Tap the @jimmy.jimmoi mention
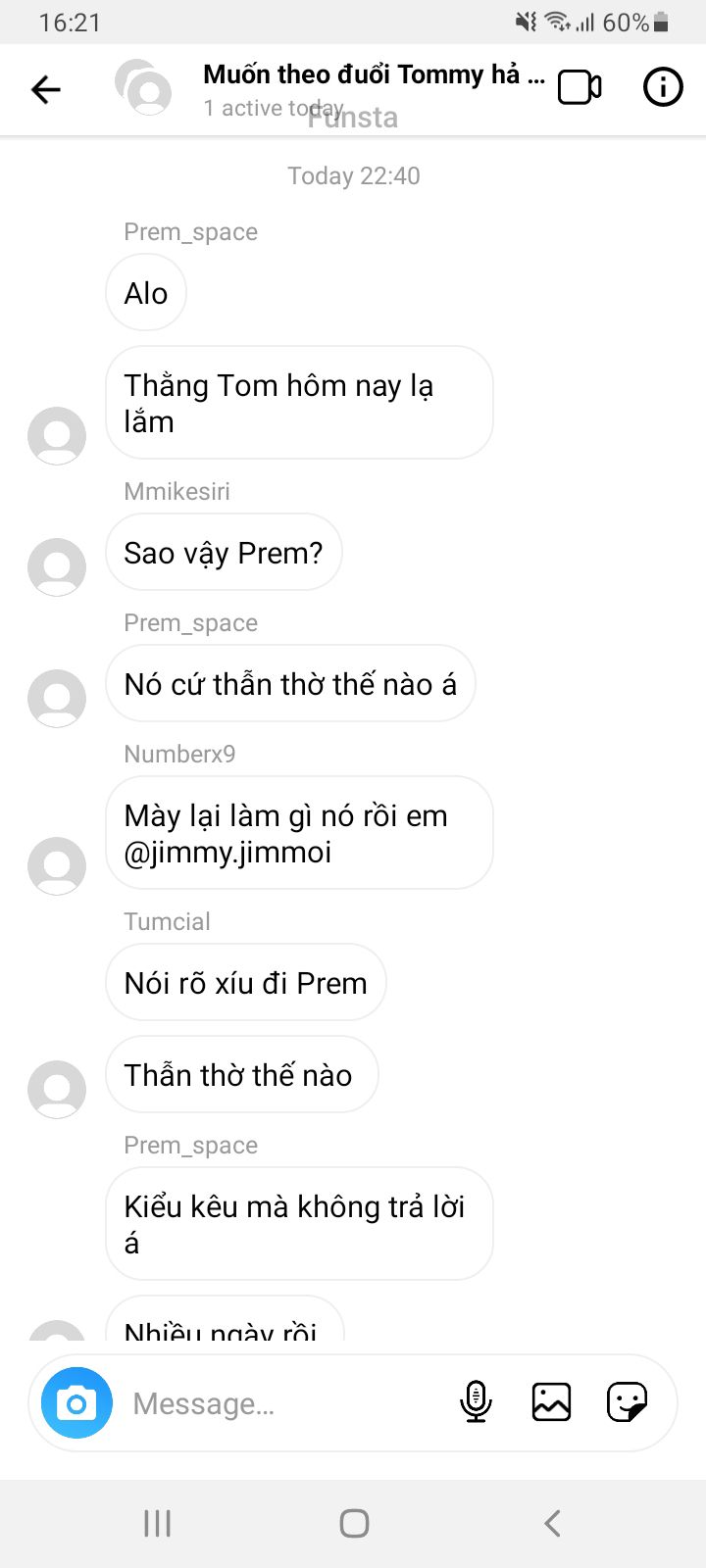 [x=228, y=853]
